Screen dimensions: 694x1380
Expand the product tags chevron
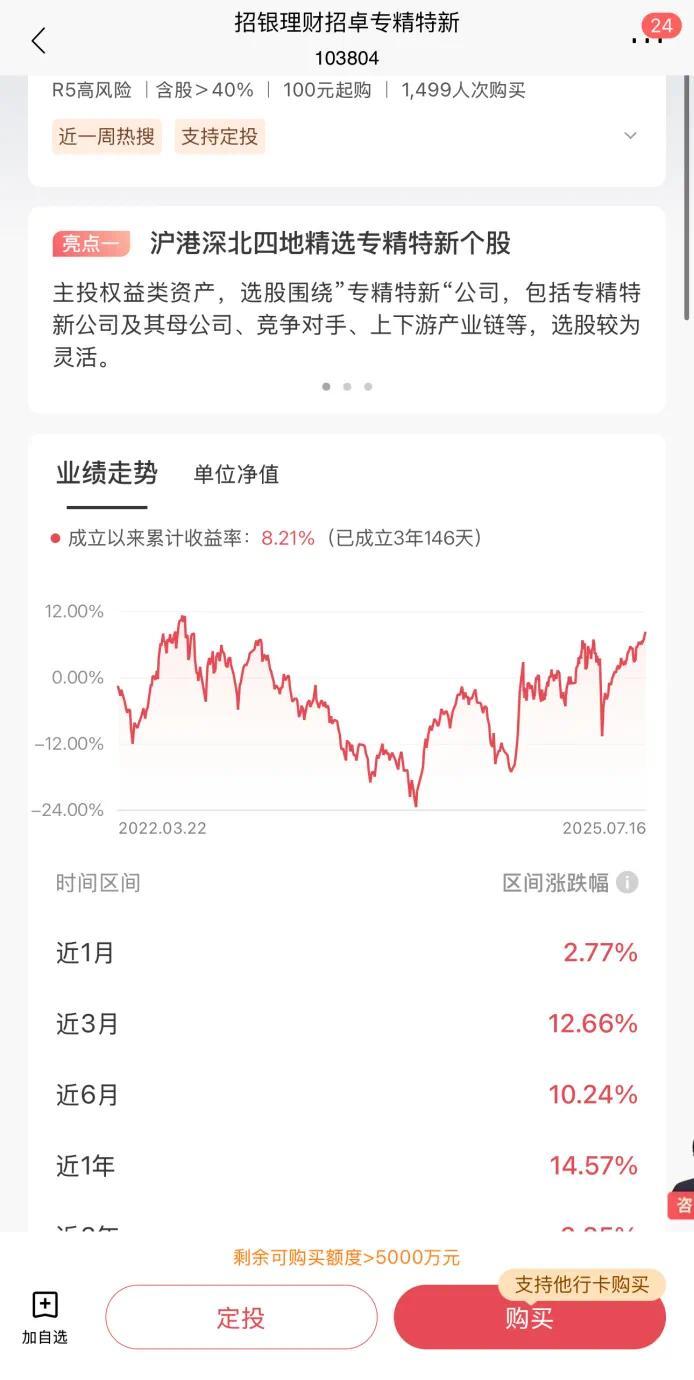pos(630,136)
